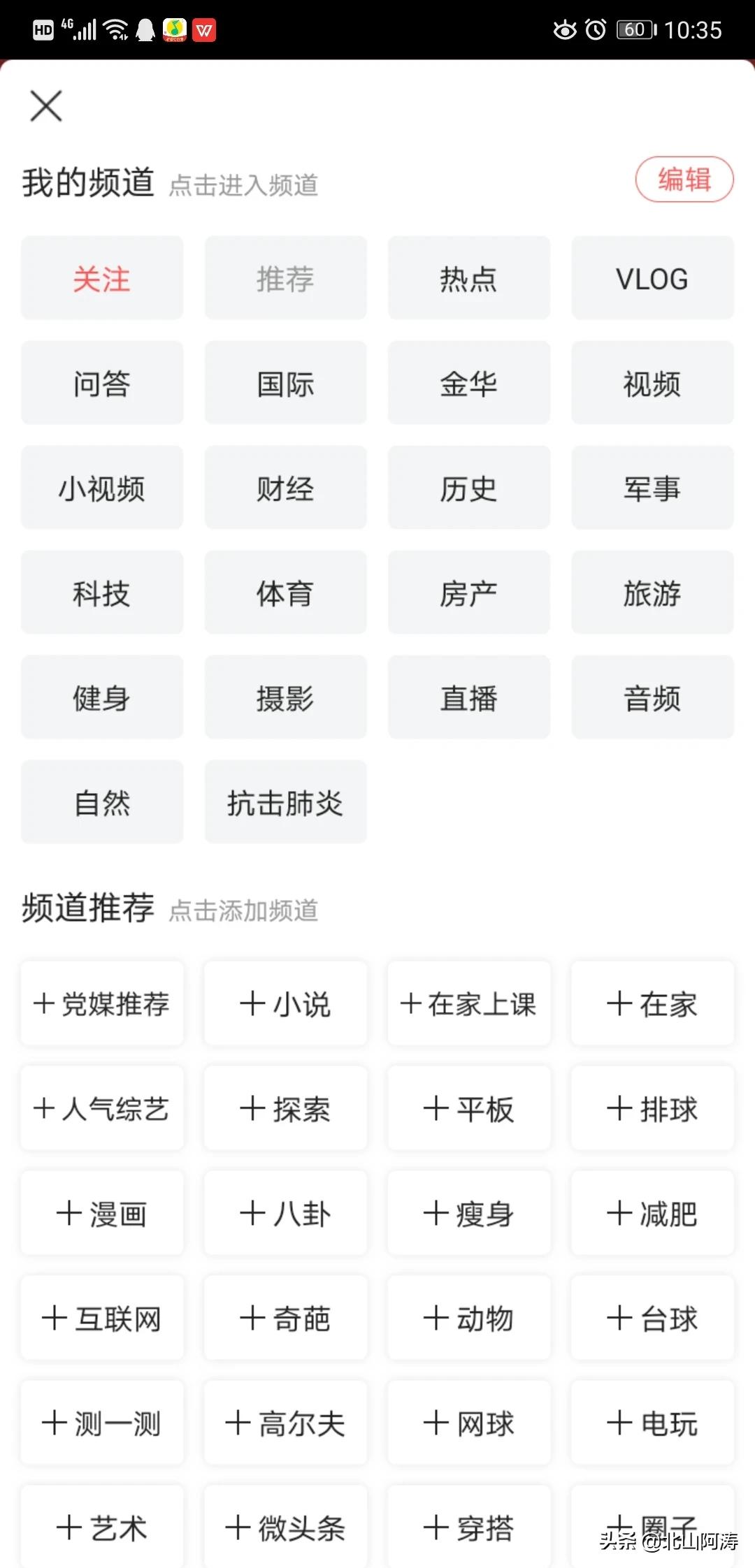Tap the 编辑 button to edit channels
Image resolution: width=755 pixels, height=1568 pixels.
[684, 180]
